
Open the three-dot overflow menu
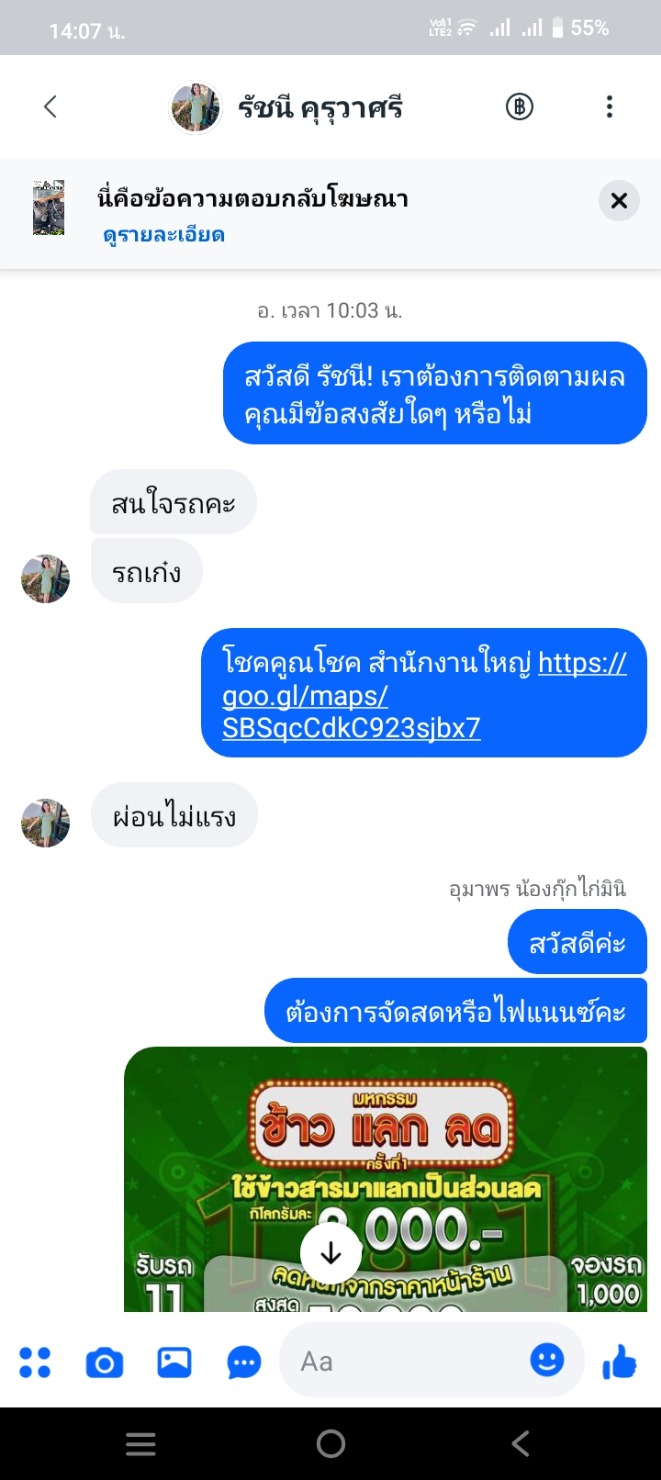[x=609, y=107]
